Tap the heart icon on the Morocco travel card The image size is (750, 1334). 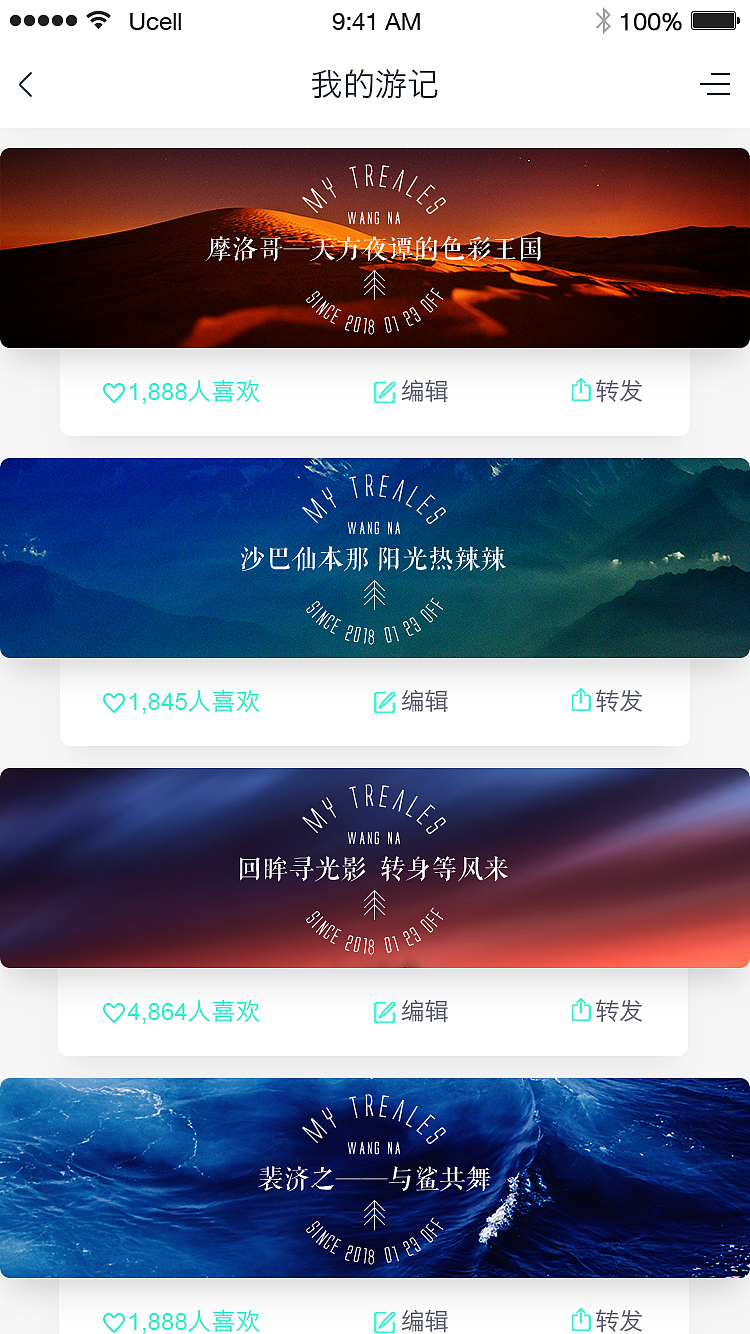(113, 392)
